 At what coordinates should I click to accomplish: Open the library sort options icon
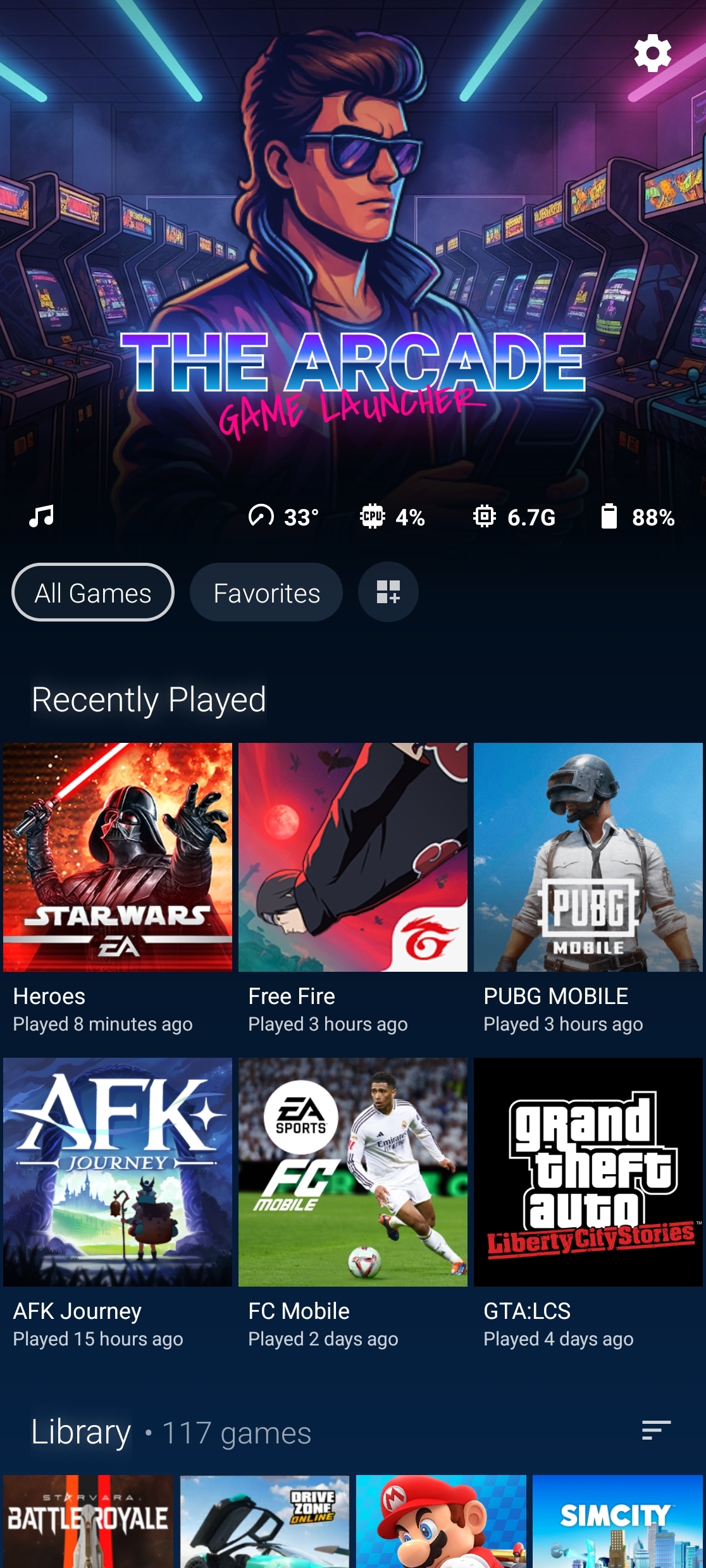point(656,1430)
